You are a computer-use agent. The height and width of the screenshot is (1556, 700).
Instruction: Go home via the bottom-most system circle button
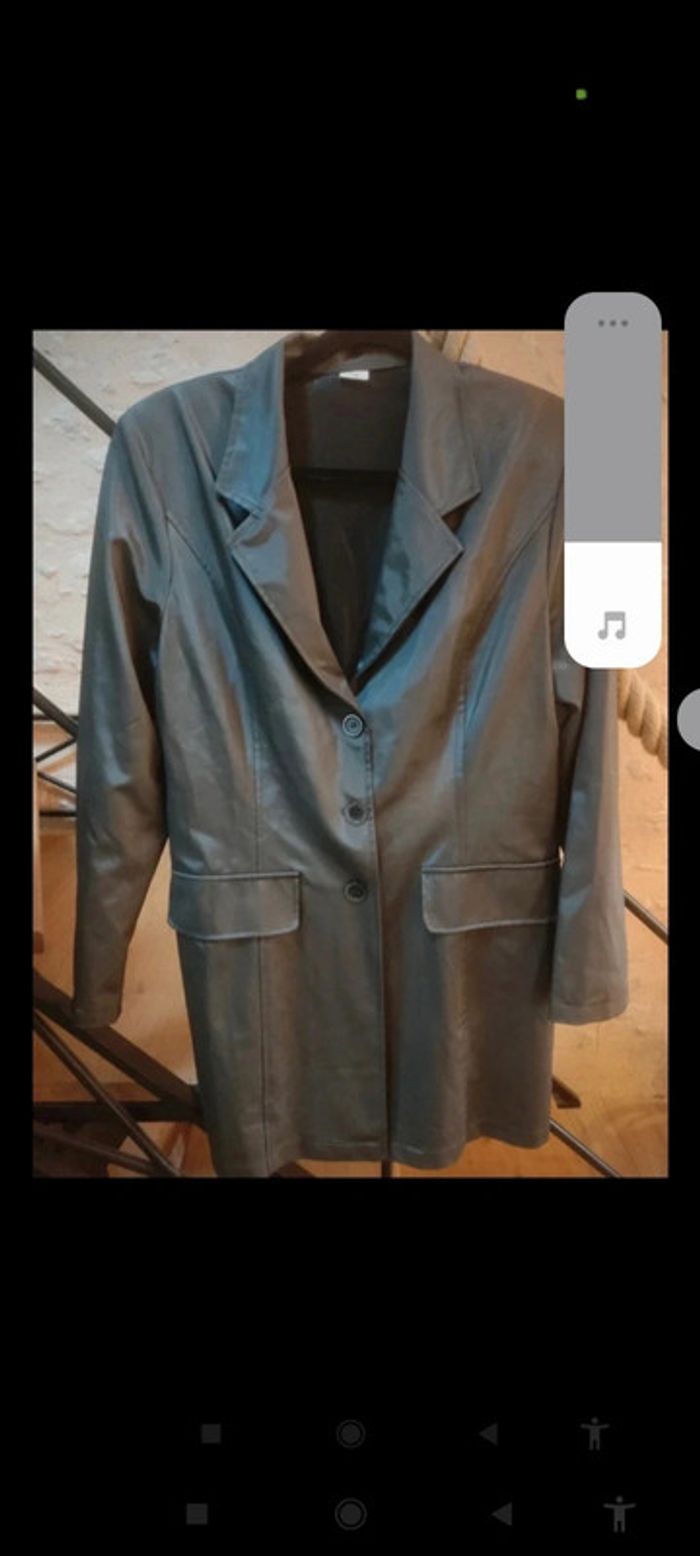350,1513
